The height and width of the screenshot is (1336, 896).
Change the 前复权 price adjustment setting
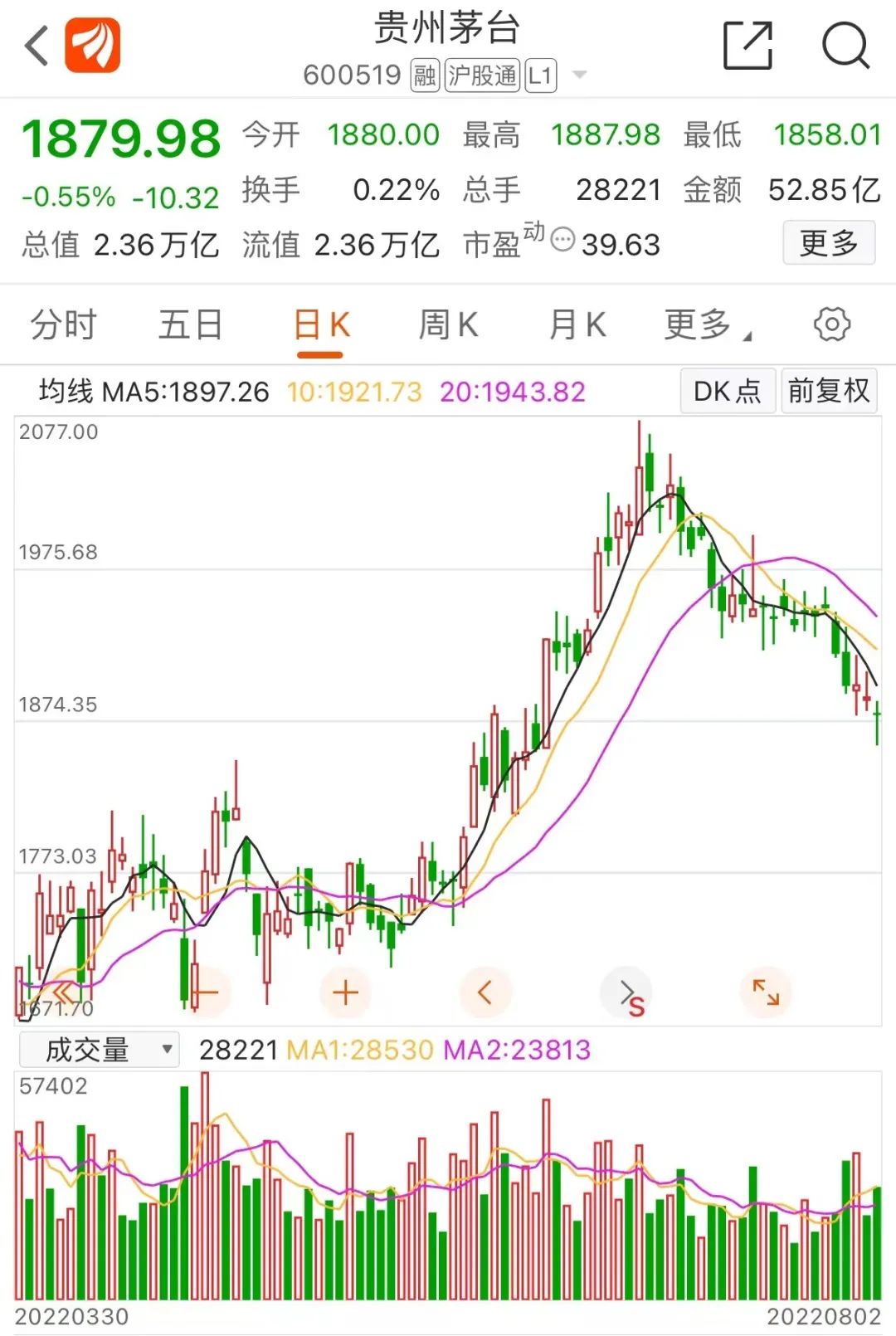click(x=828, y=391)
